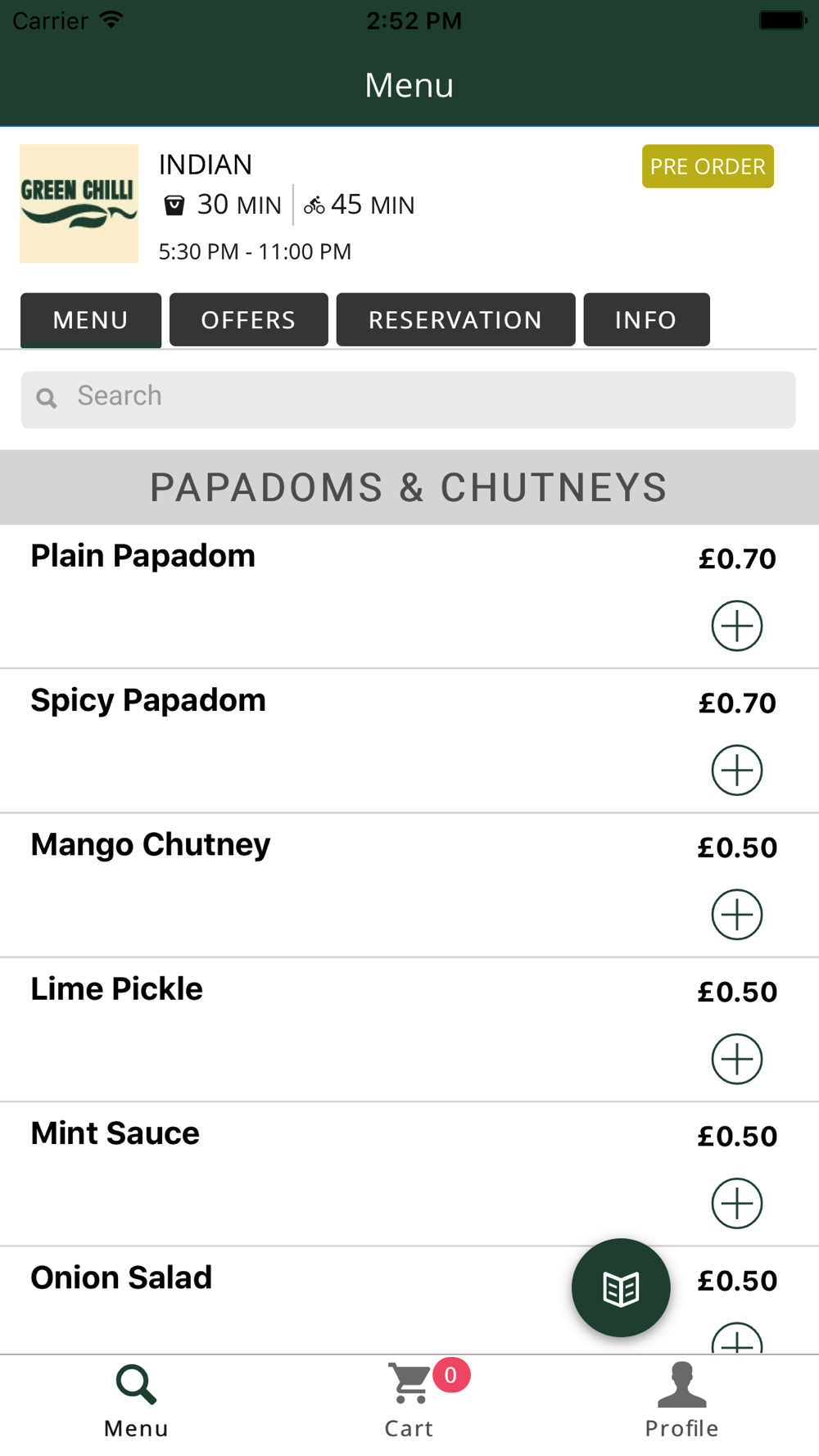819x1456 pixels.
Task: Add Onion Salad to the cart
Action: pos(737,1339)
